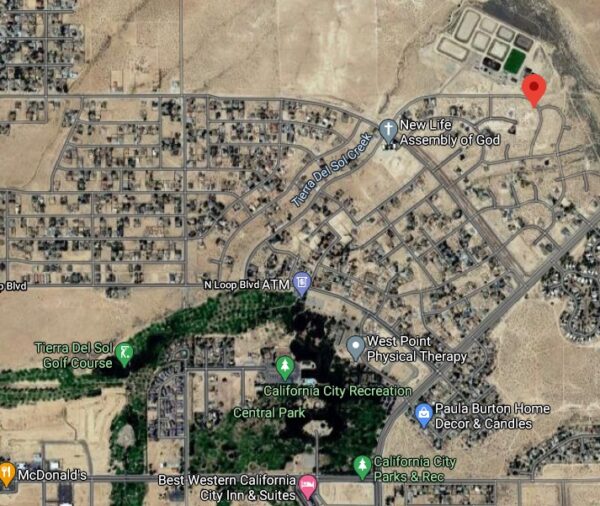Open California City Parks & Rec marker
This screenshot has width=600, height=506.
(362, 465)
